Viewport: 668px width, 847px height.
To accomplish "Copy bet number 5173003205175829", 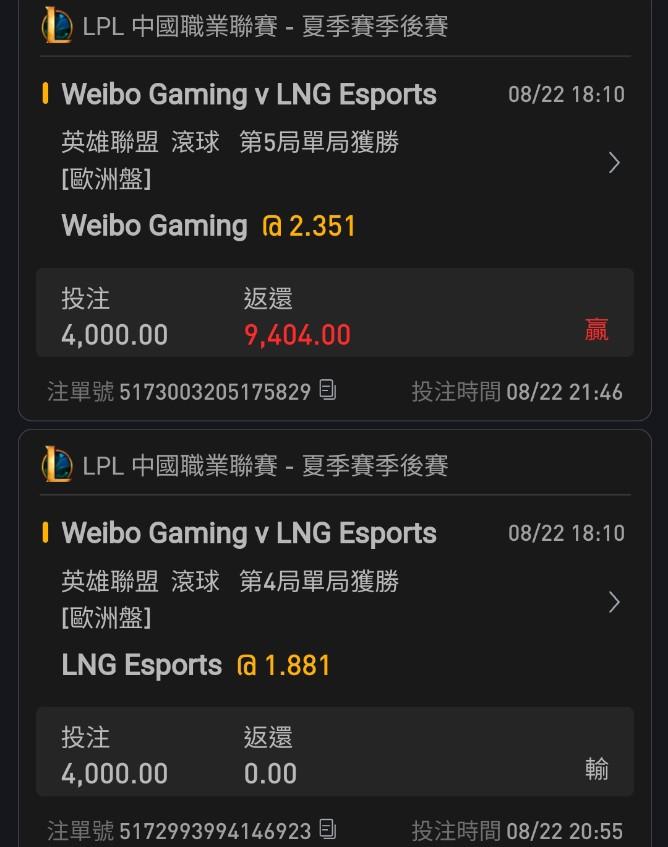I will [x=328, y=391].
